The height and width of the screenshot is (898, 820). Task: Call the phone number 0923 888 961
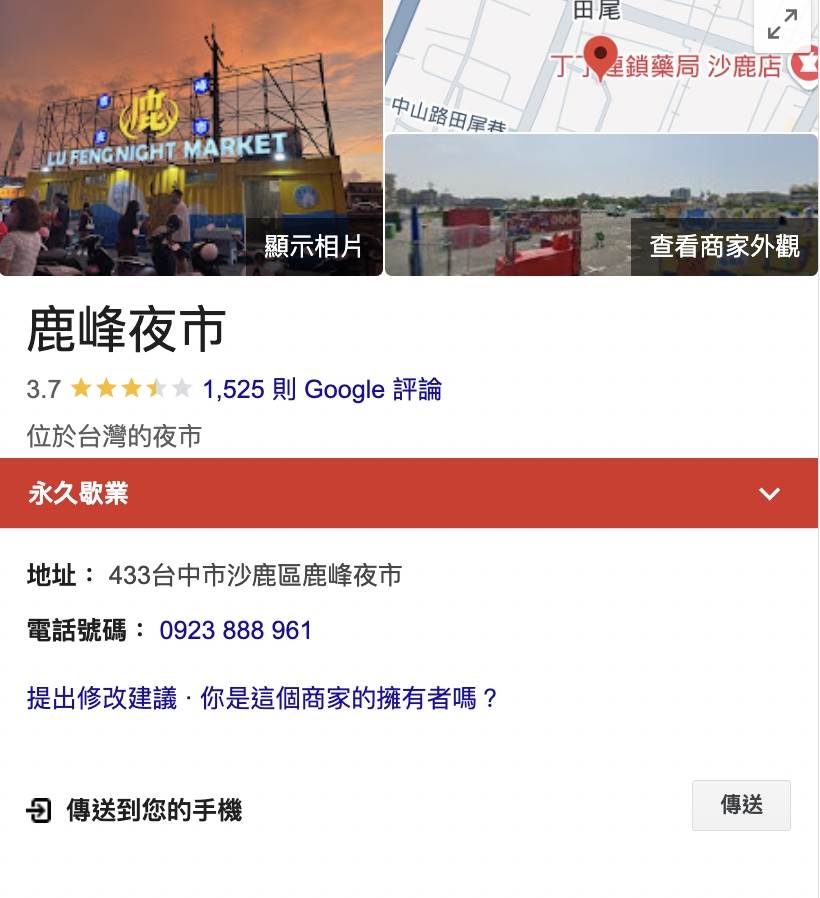pos(236,631)
